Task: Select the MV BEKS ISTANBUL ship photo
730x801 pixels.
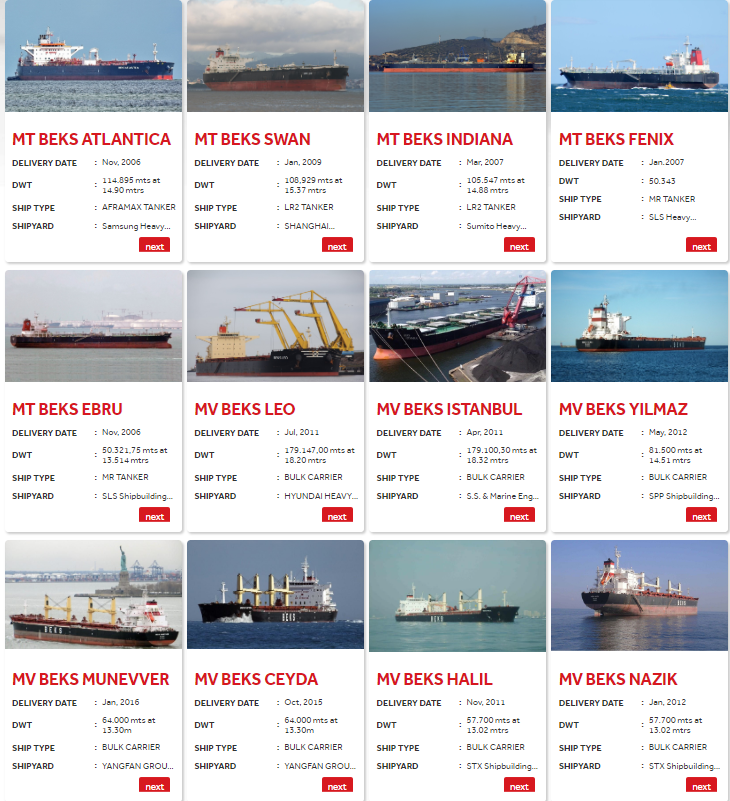Action: click(458, 326)
